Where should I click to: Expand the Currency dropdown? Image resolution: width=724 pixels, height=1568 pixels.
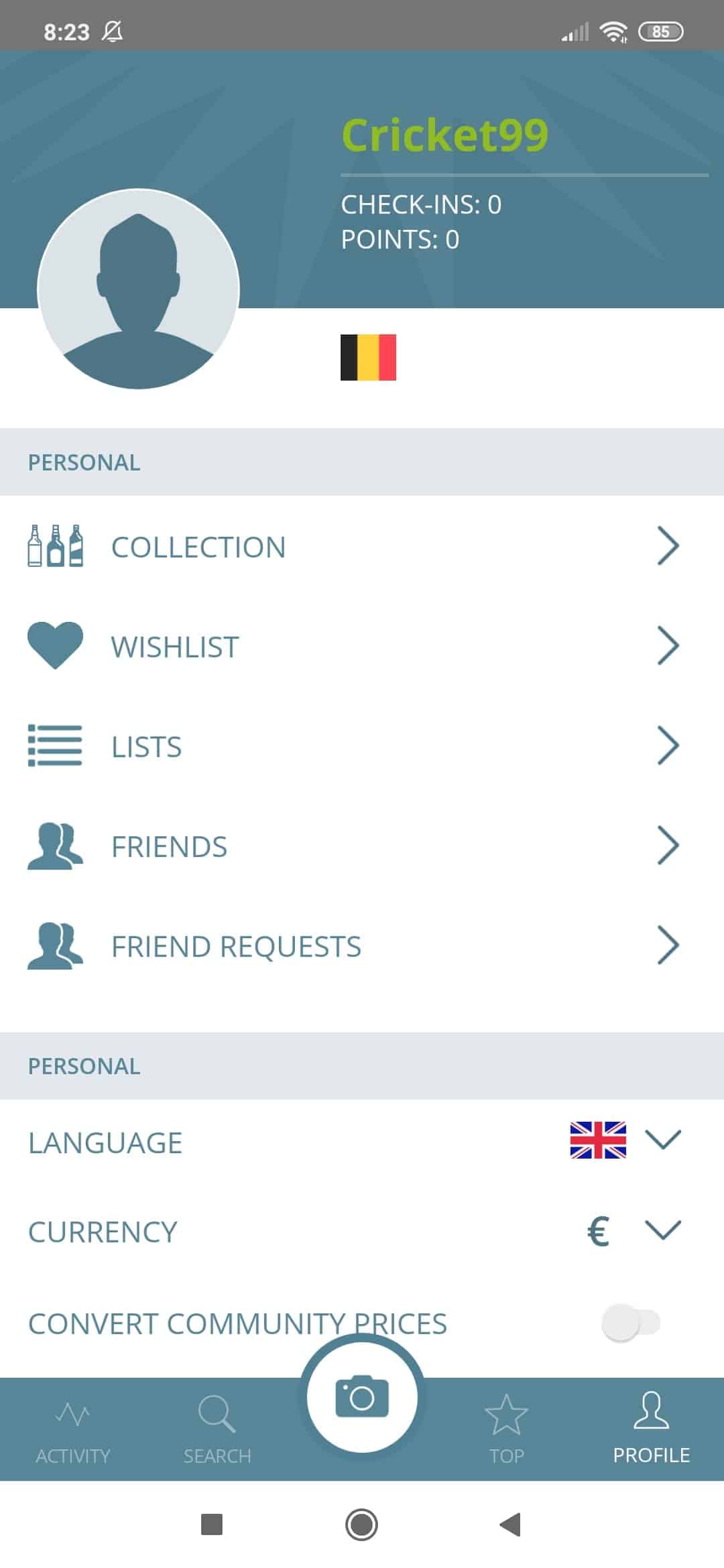click(x=662, y=1230)
